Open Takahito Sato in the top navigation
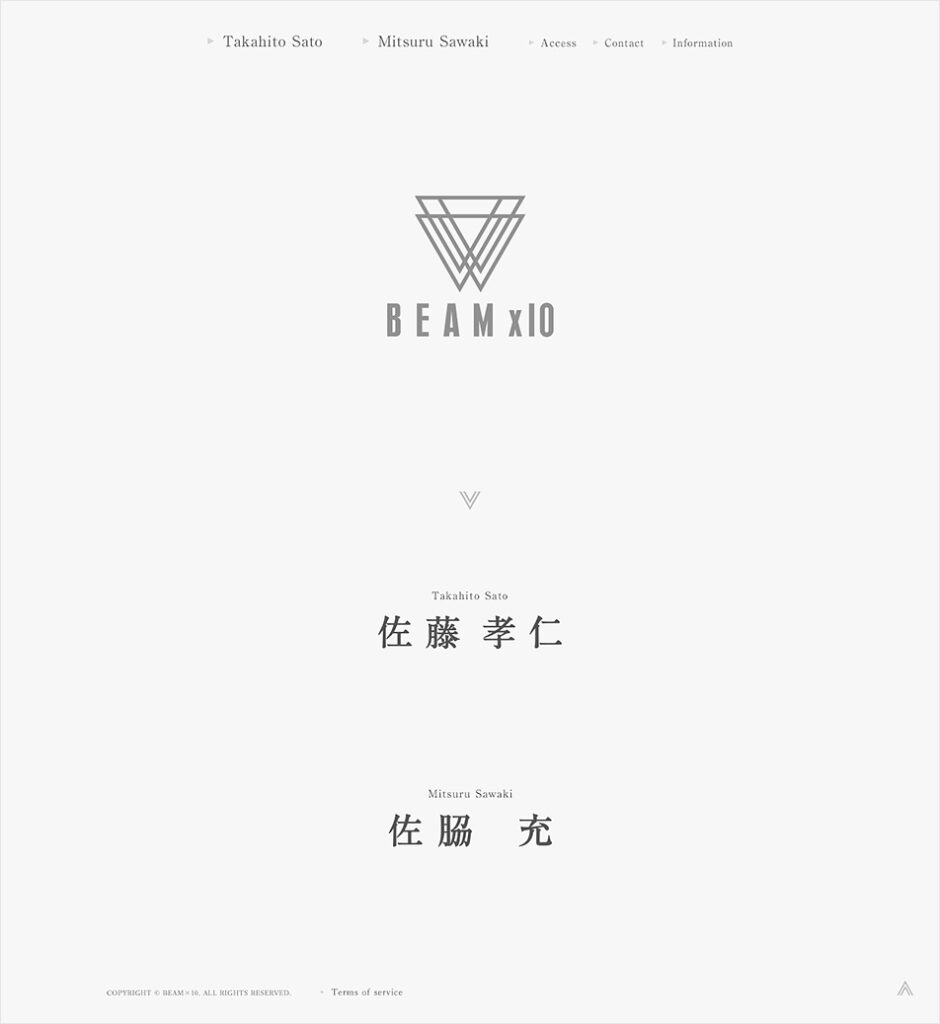 click(272, 42)
